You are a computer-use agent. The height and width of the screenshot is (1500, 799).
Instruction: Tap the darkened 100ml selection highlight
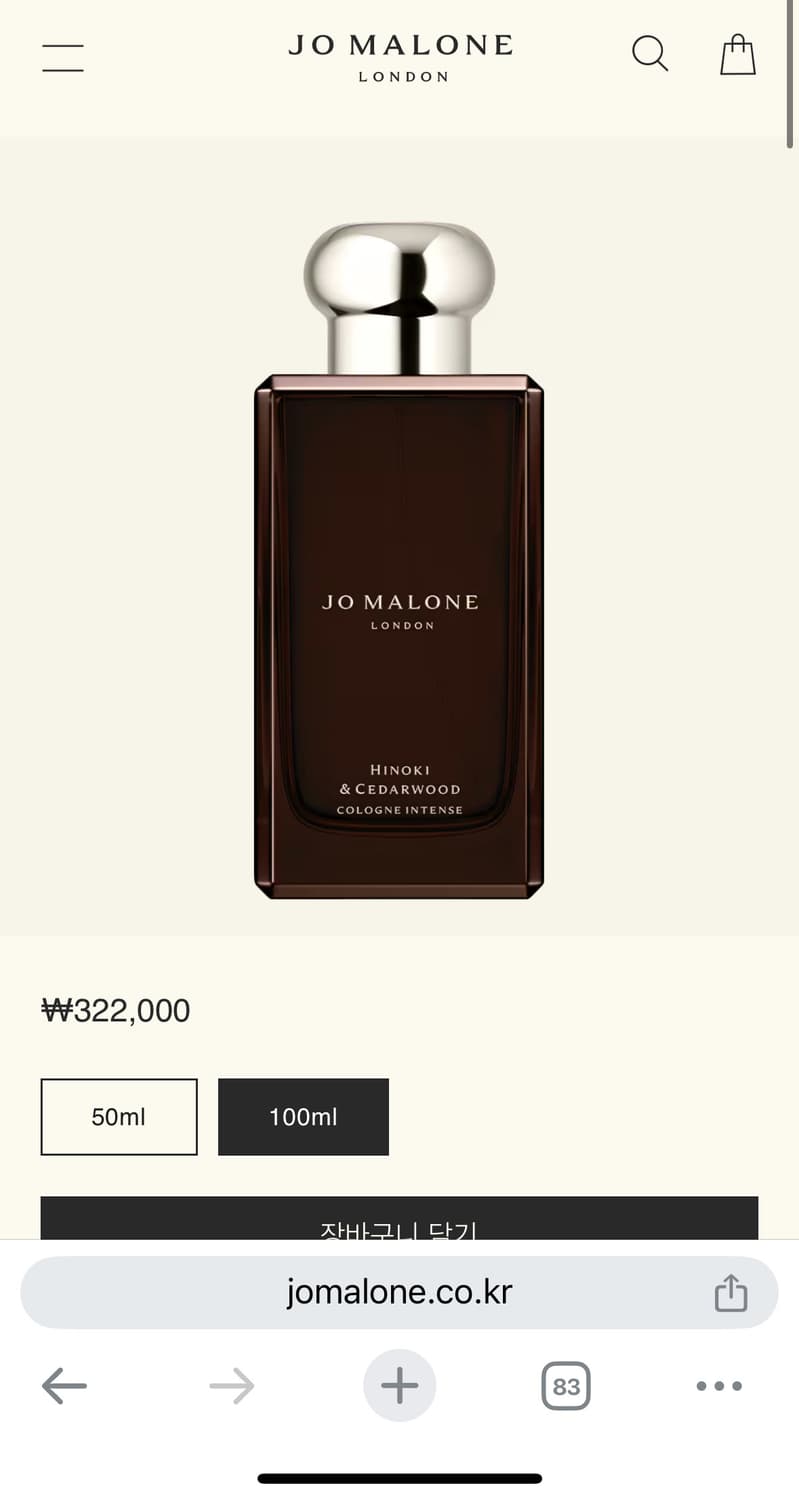point(303,1117)
